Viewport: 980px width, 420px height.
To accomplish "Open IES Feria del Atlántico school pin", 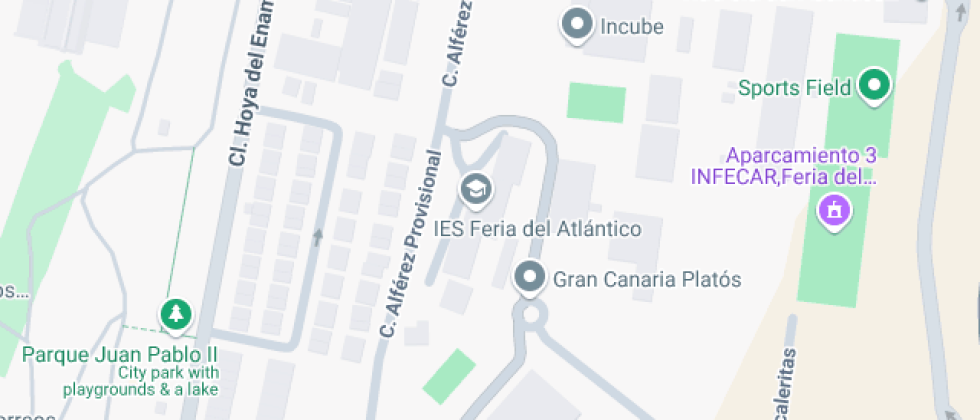I will [x=475, y=187].
